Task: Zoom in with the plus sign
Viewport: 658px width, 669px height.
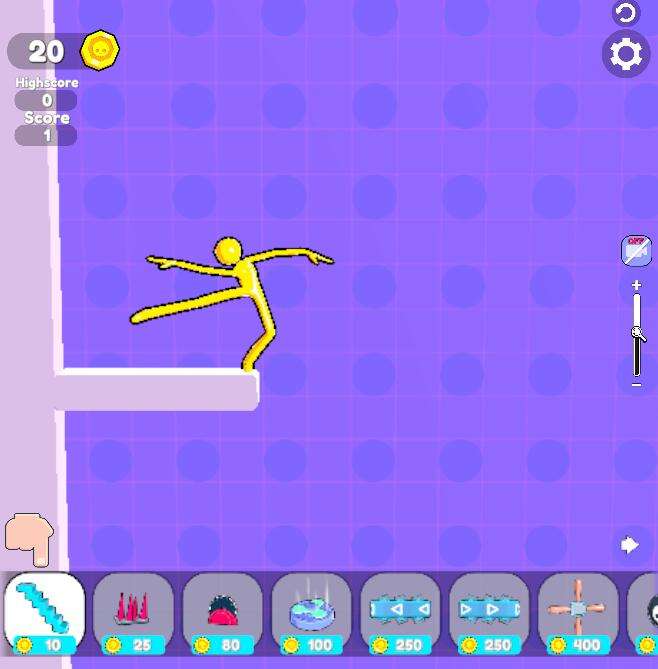Action: (x=637, y=286)
